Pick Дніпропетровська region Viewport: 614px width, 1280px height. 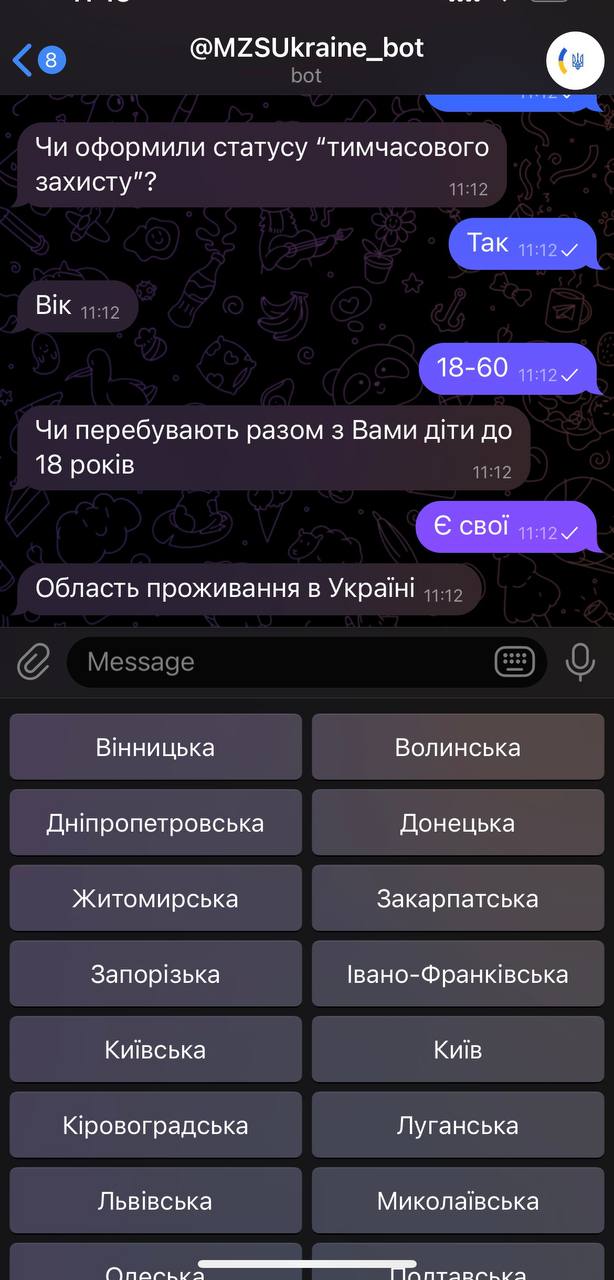click(155, 823)
